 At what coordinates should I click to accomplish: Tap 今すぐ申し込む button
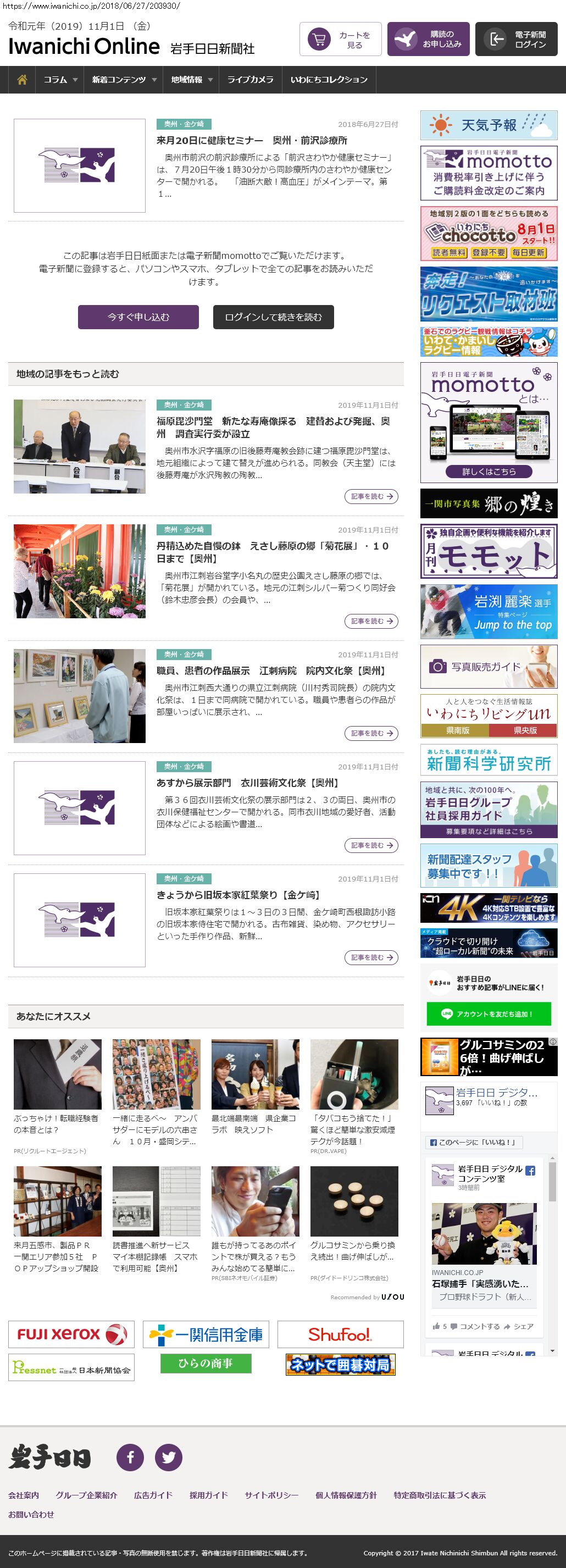138,317
